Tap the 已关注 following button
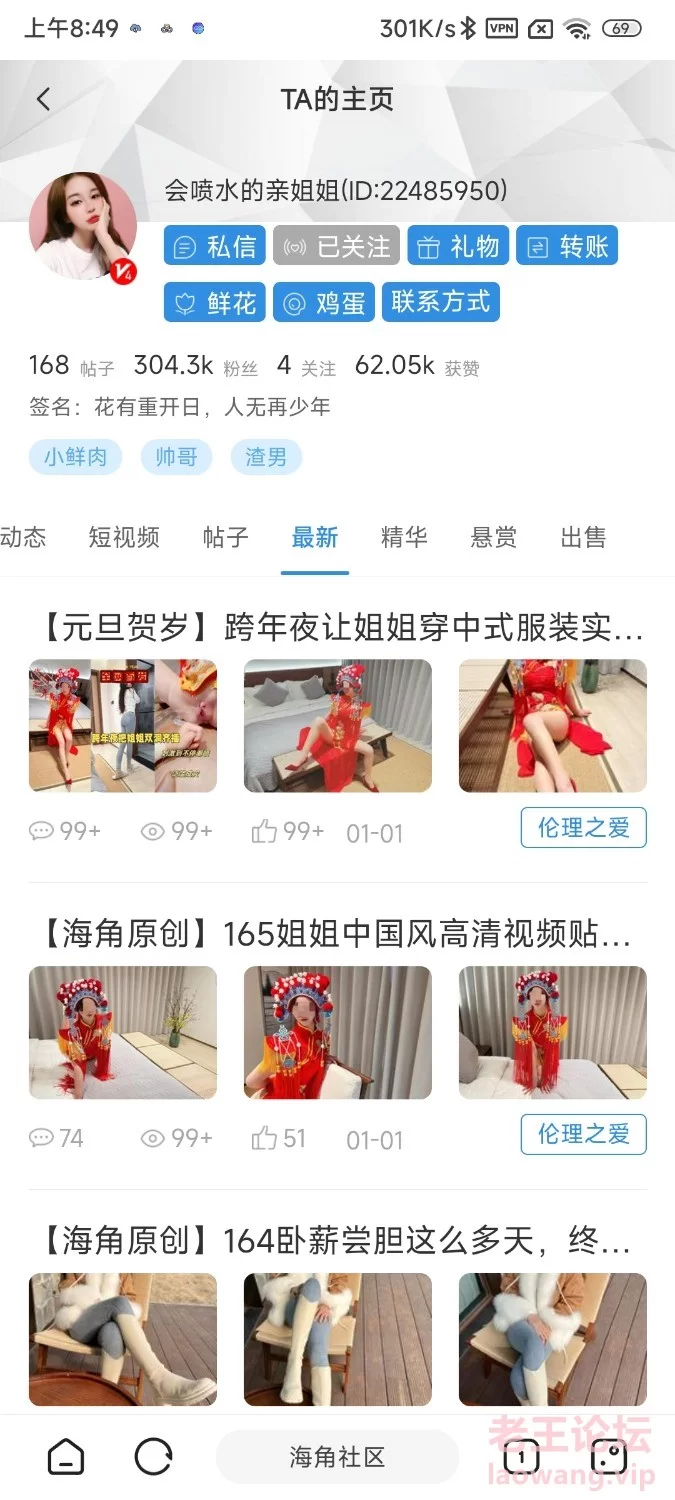 pyautogui.click(x=336, y=246)
